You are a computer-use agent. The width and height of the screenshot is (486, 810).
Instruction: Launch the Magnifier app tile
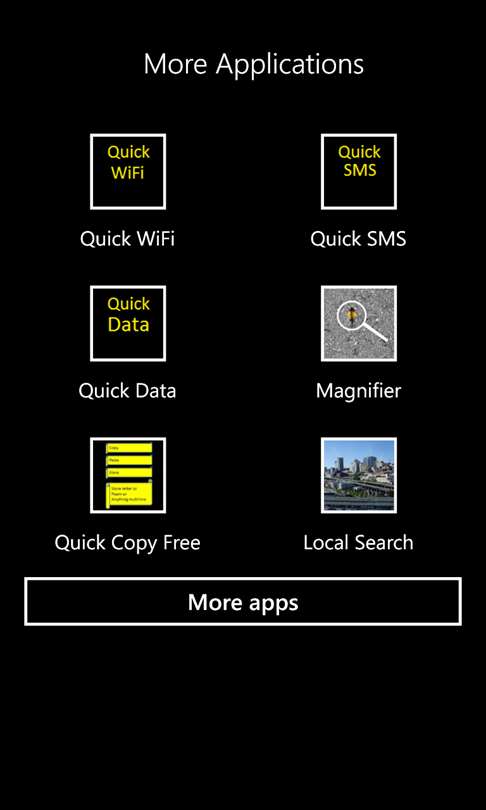coord(359,323)
